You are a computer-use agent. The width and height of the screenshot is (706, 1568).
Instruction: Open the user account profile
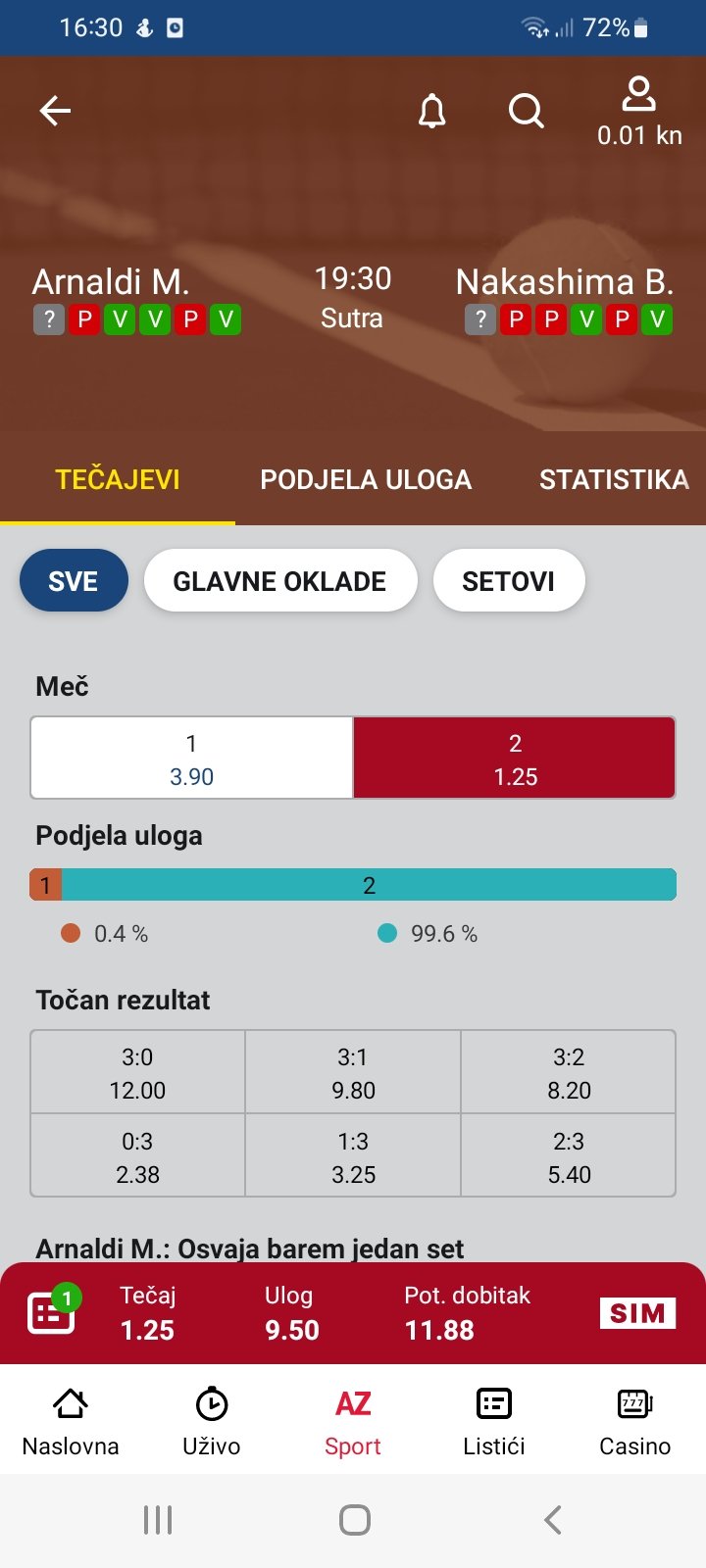[x=639, y=112]
